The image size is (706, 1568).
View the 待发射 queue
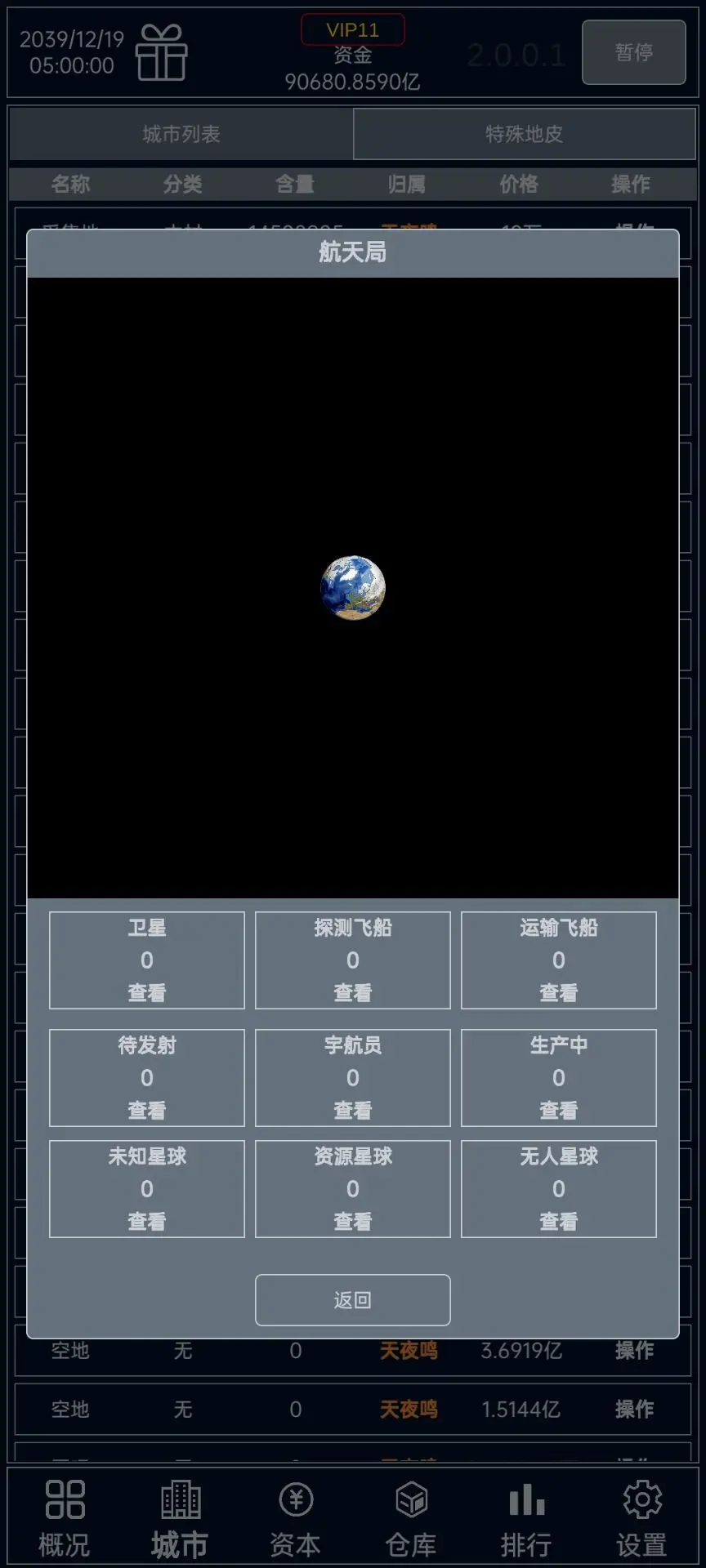tap(147, 1110)
